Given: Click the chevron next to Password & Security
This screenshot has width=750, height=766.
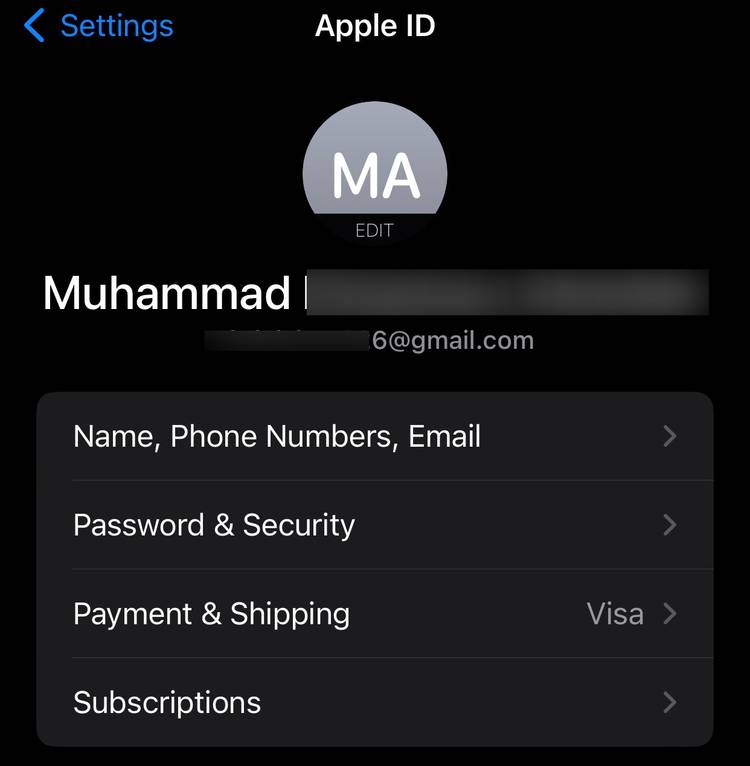Looking at the screenshot, I should [669, 525].
